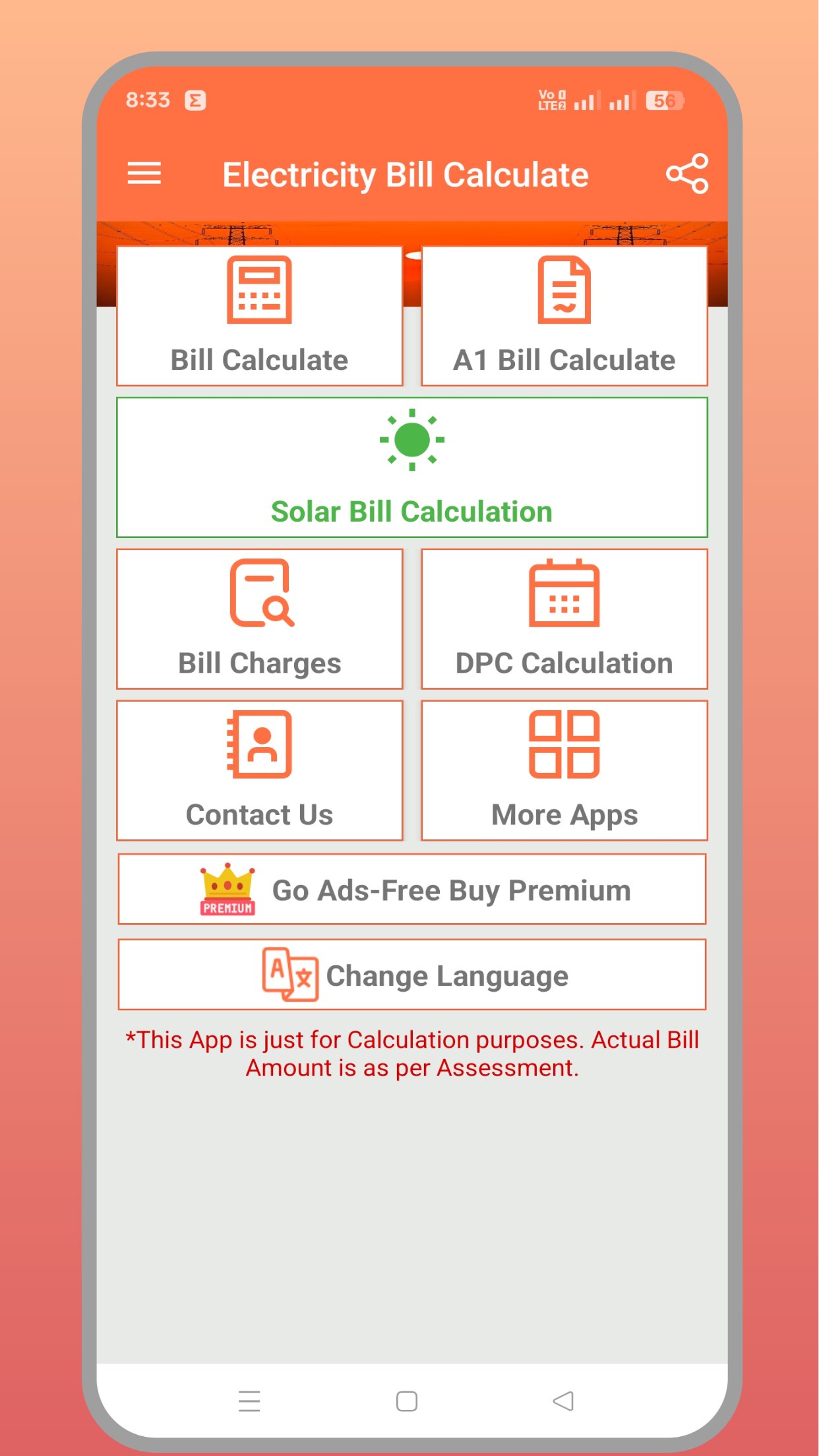Open the Bill Calculate tile
Viewport: 819px width, 1456px height.
tap(260, 316)
